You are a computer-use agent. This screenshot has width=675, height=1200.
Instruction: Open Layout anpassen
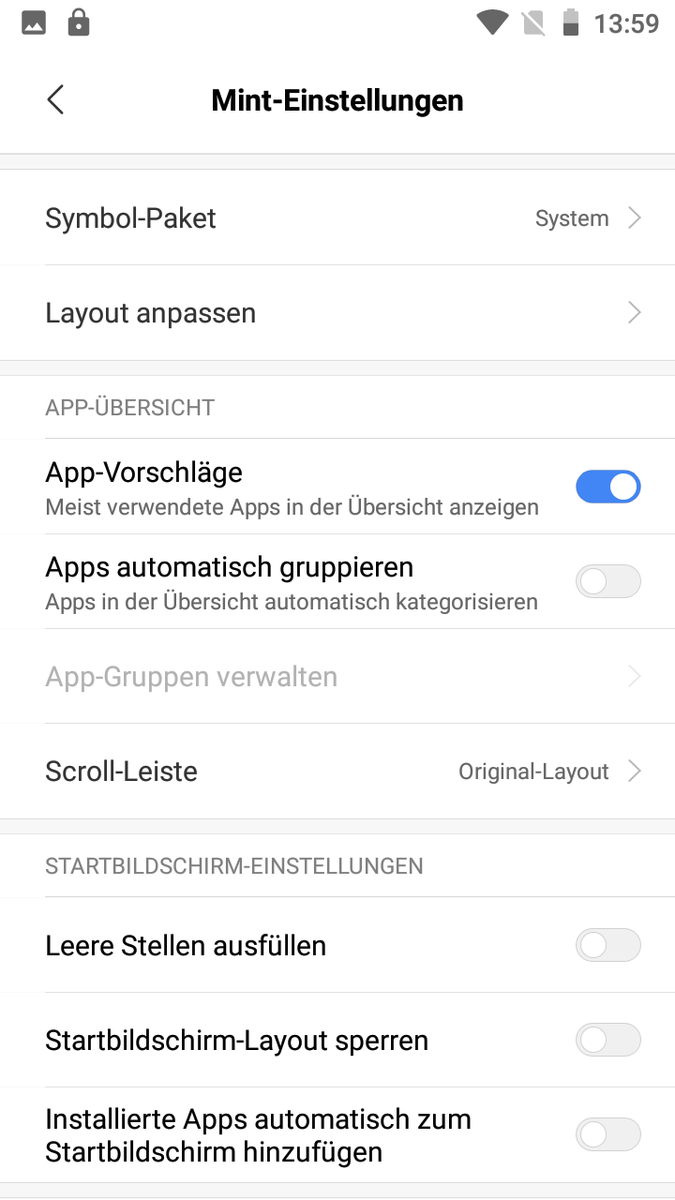click(x=337, y=313)
